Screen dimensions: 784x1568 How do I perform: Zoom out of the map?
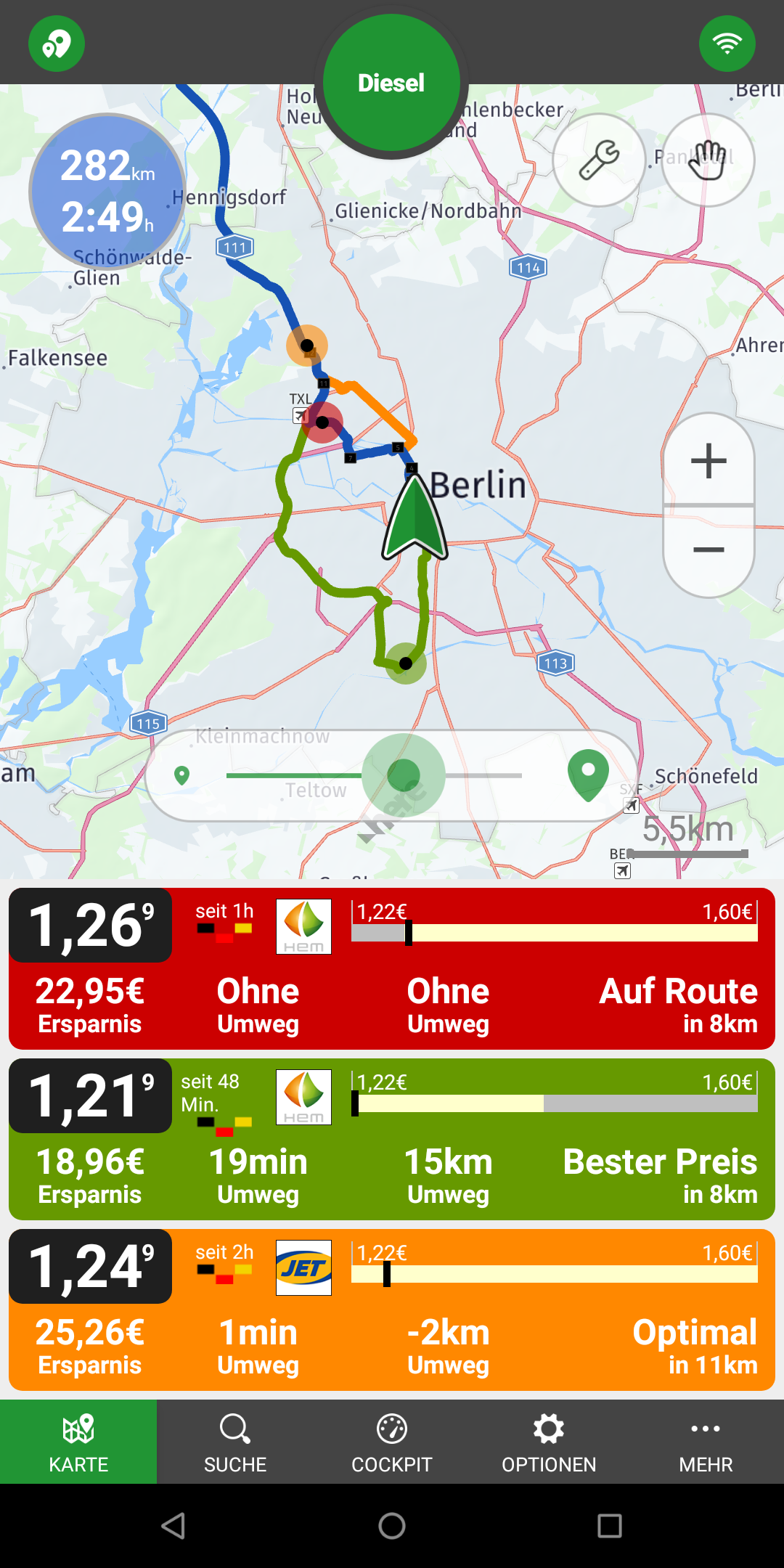tap(709, 550)
